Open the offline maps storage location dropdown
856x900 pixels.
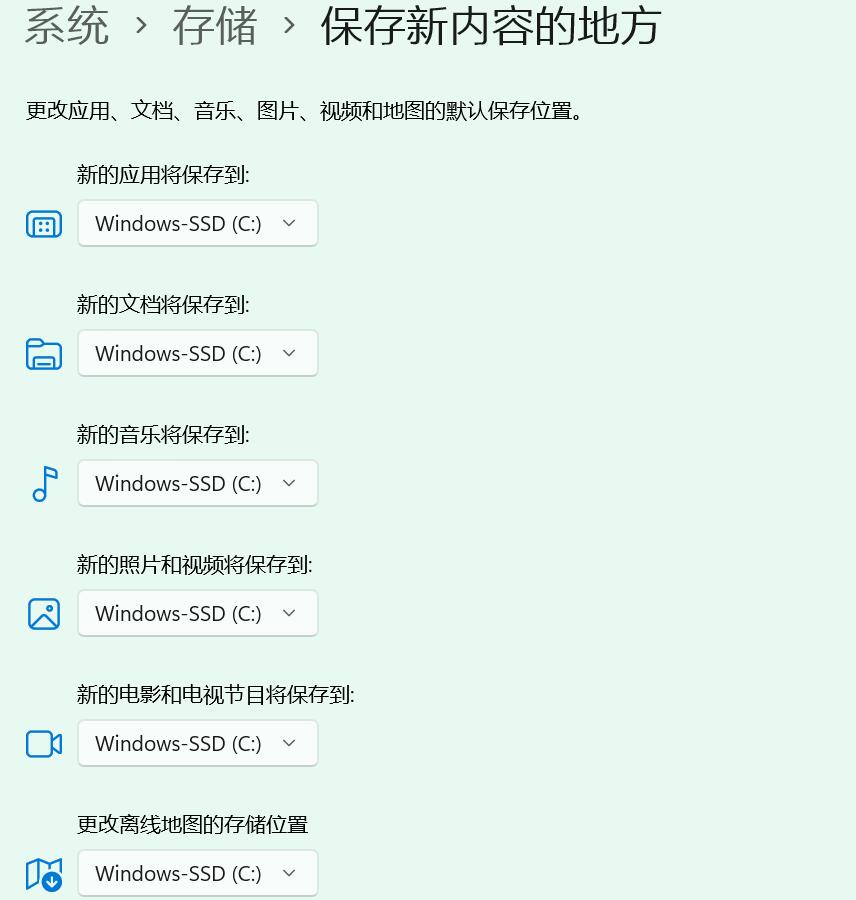tap(197, 873)
